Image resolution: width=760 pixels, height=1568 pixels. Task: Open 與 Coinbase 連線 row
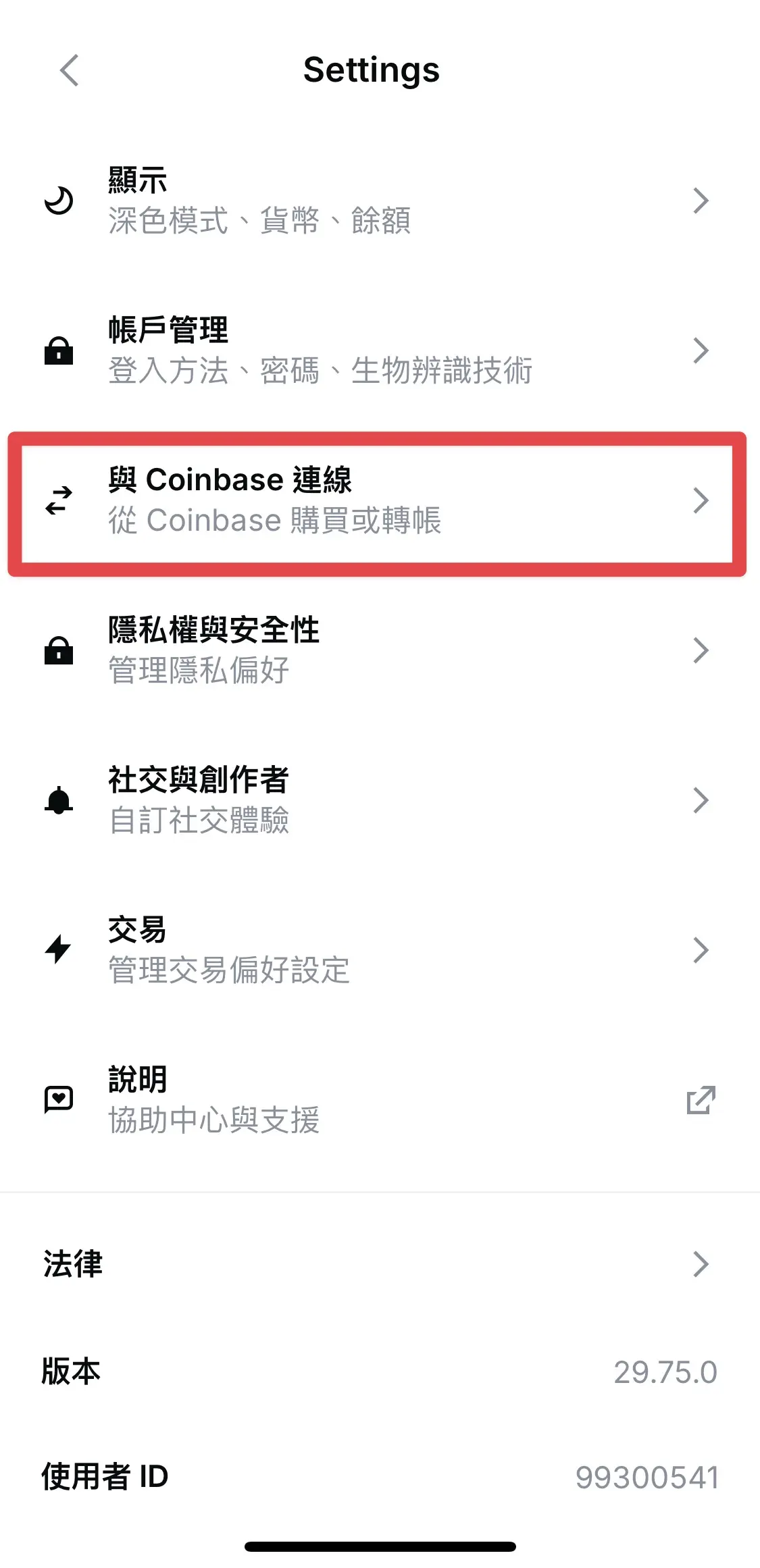378,500
